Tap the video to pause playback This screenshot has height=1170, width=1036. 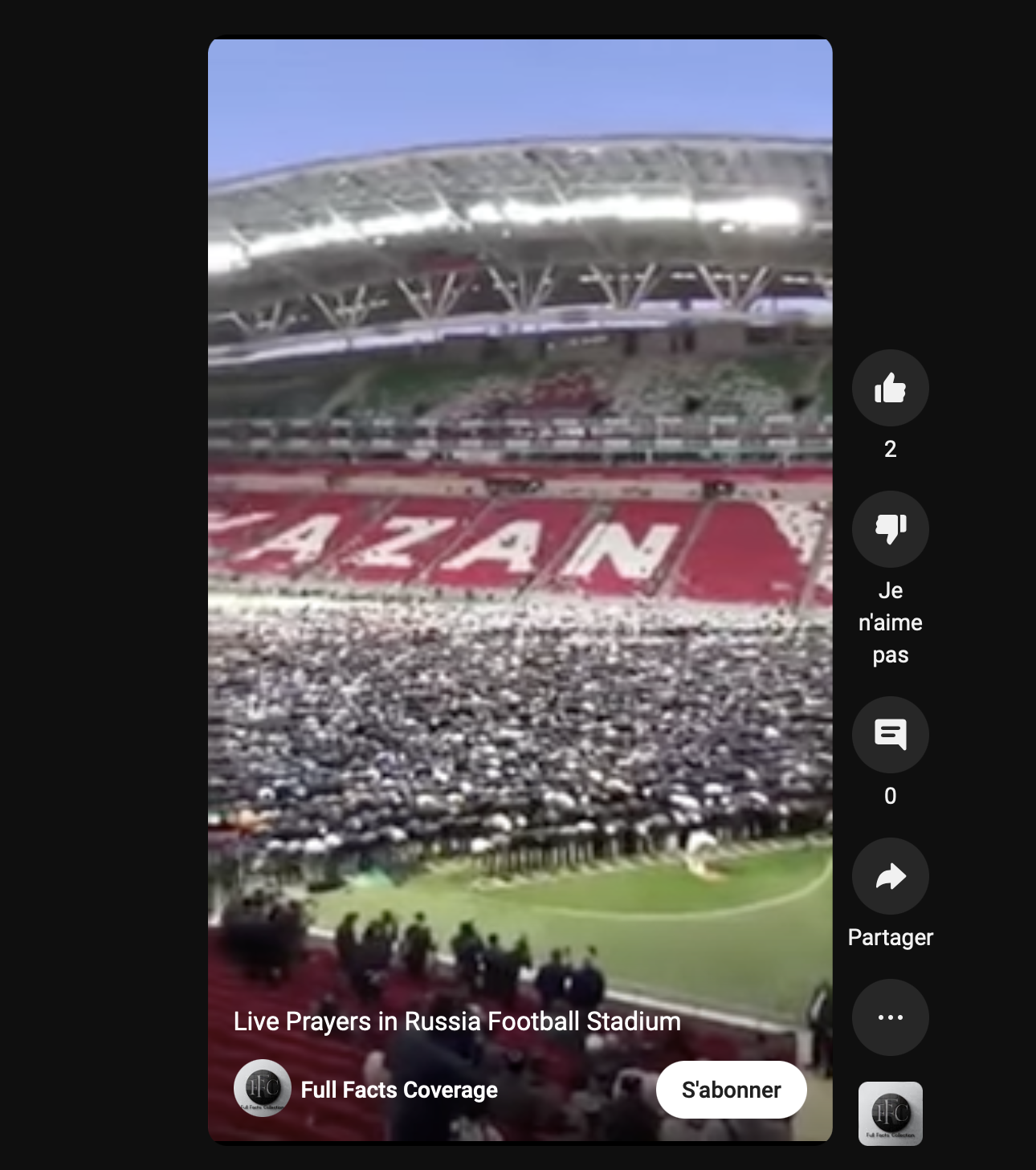click(520, 562)
